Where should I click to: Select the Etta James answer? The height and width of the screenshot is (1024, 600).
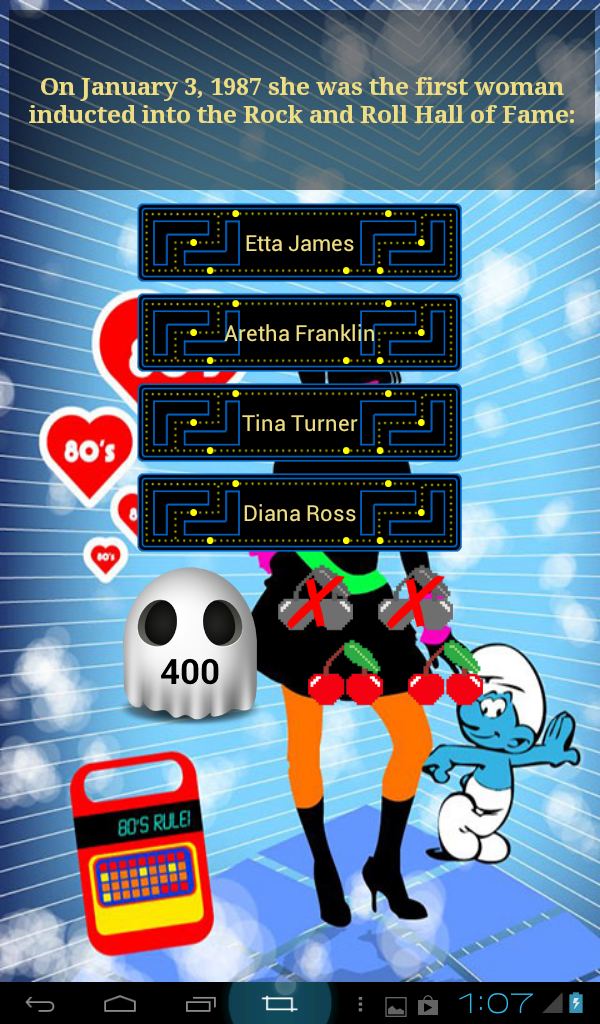pyautogui.click(x=299, y=243)
